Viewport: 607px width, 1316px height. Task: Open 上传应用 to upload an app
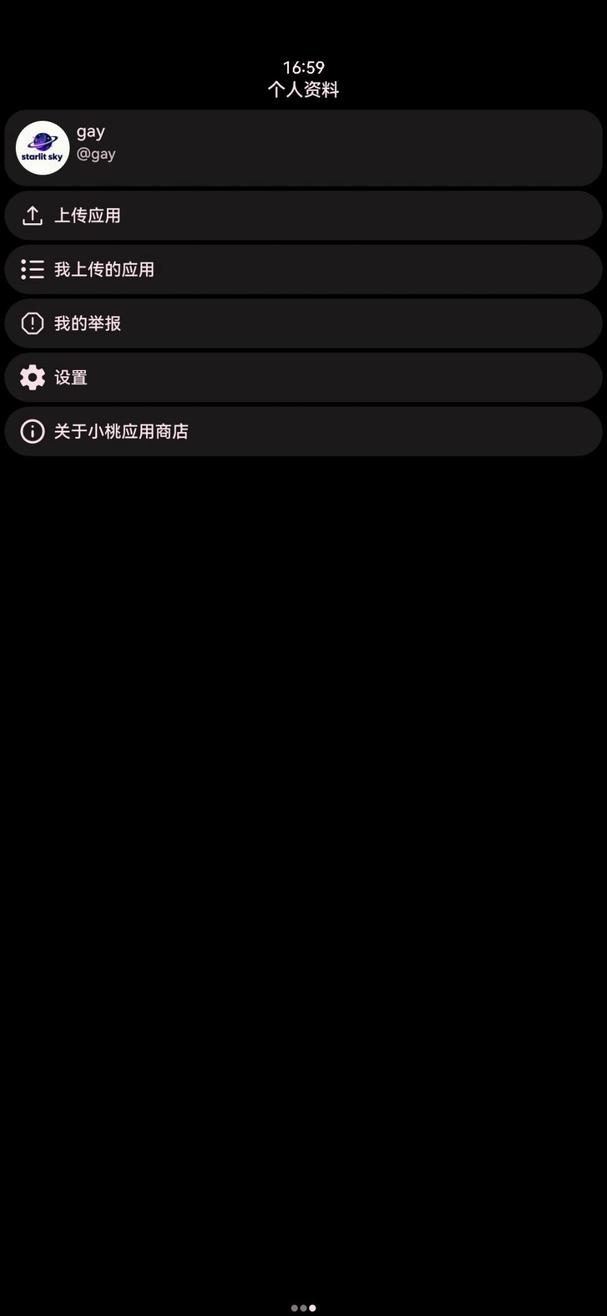click(x=303, y=215)
